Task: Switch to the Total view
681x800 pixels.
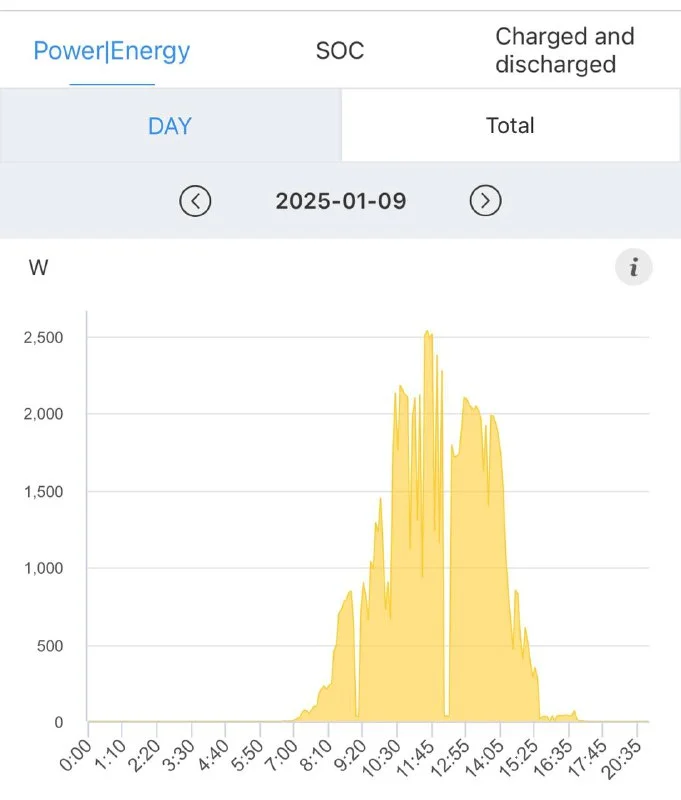Action: tap(510, 126)
